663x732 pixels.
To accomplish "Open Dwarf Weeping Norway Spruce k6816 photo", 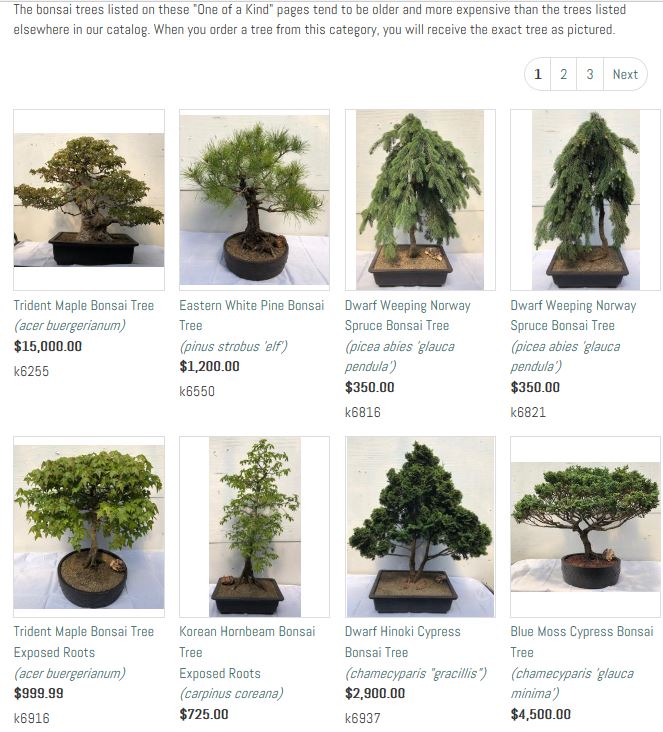I will click(420, 199).
